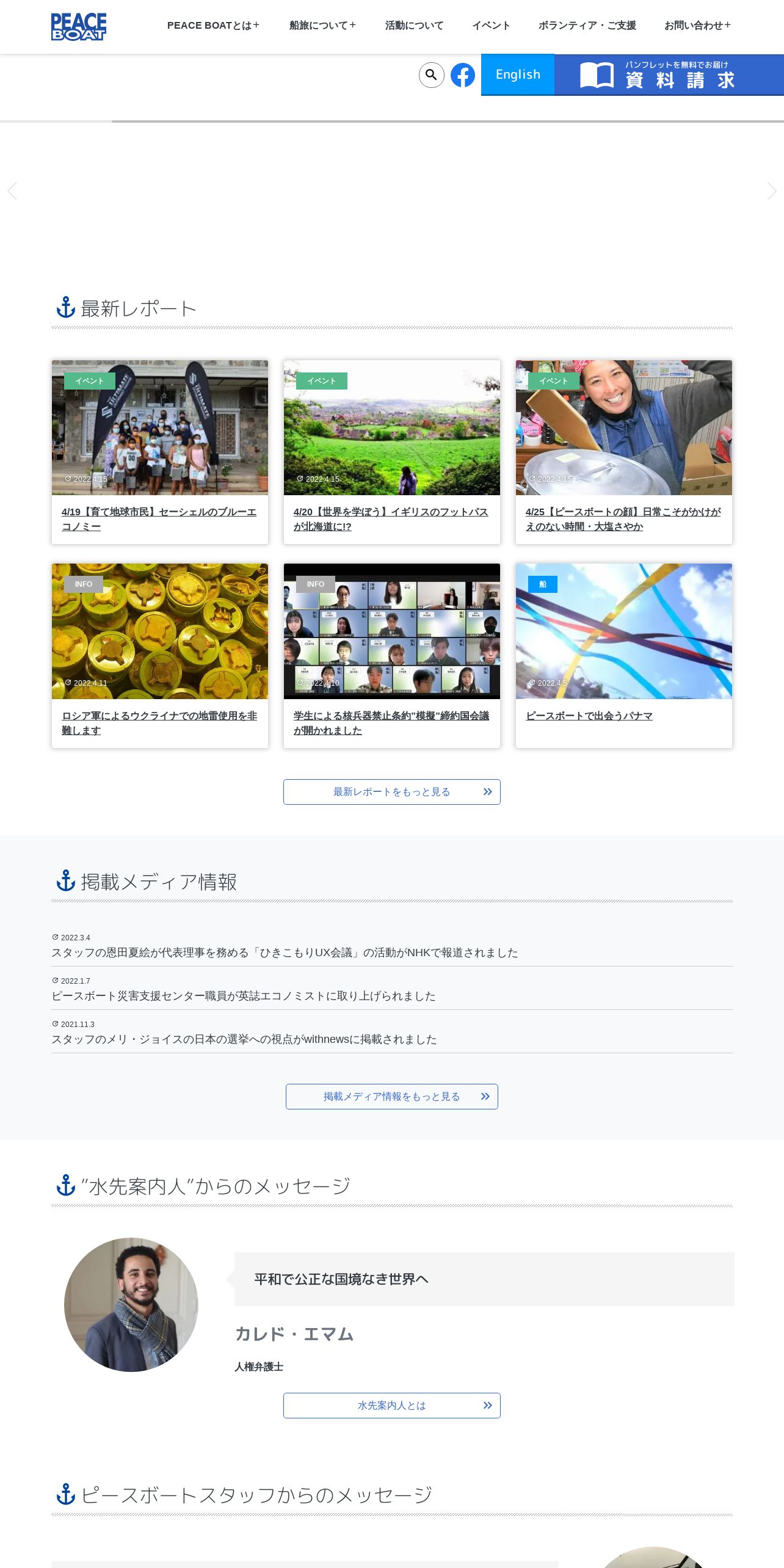Tap the 資料請求 pamphlet request banner
This screenshot has height=1568, width=784.
(x=669, y=74)
